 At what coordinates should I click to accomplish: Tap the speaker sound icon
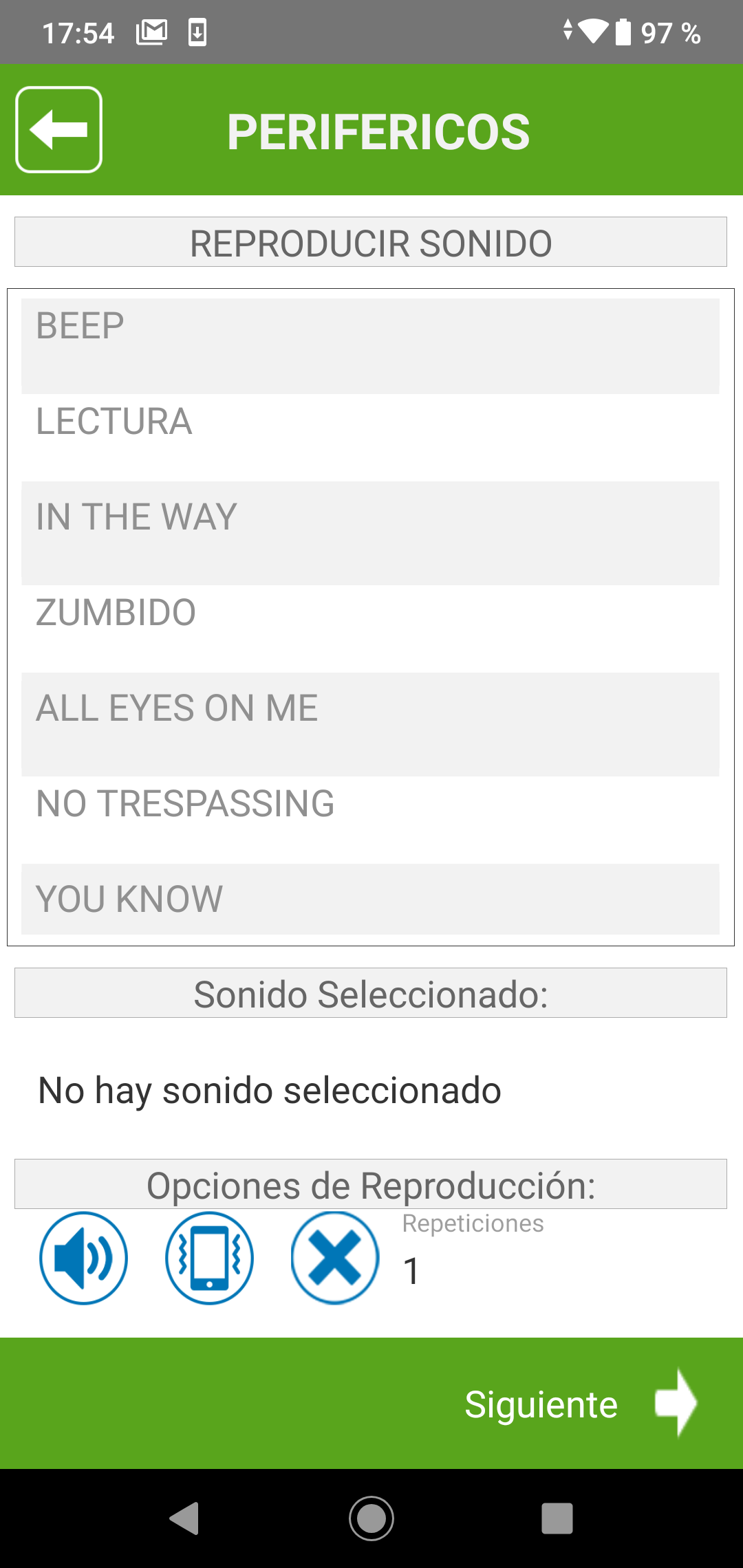[x=84, y=1258]
